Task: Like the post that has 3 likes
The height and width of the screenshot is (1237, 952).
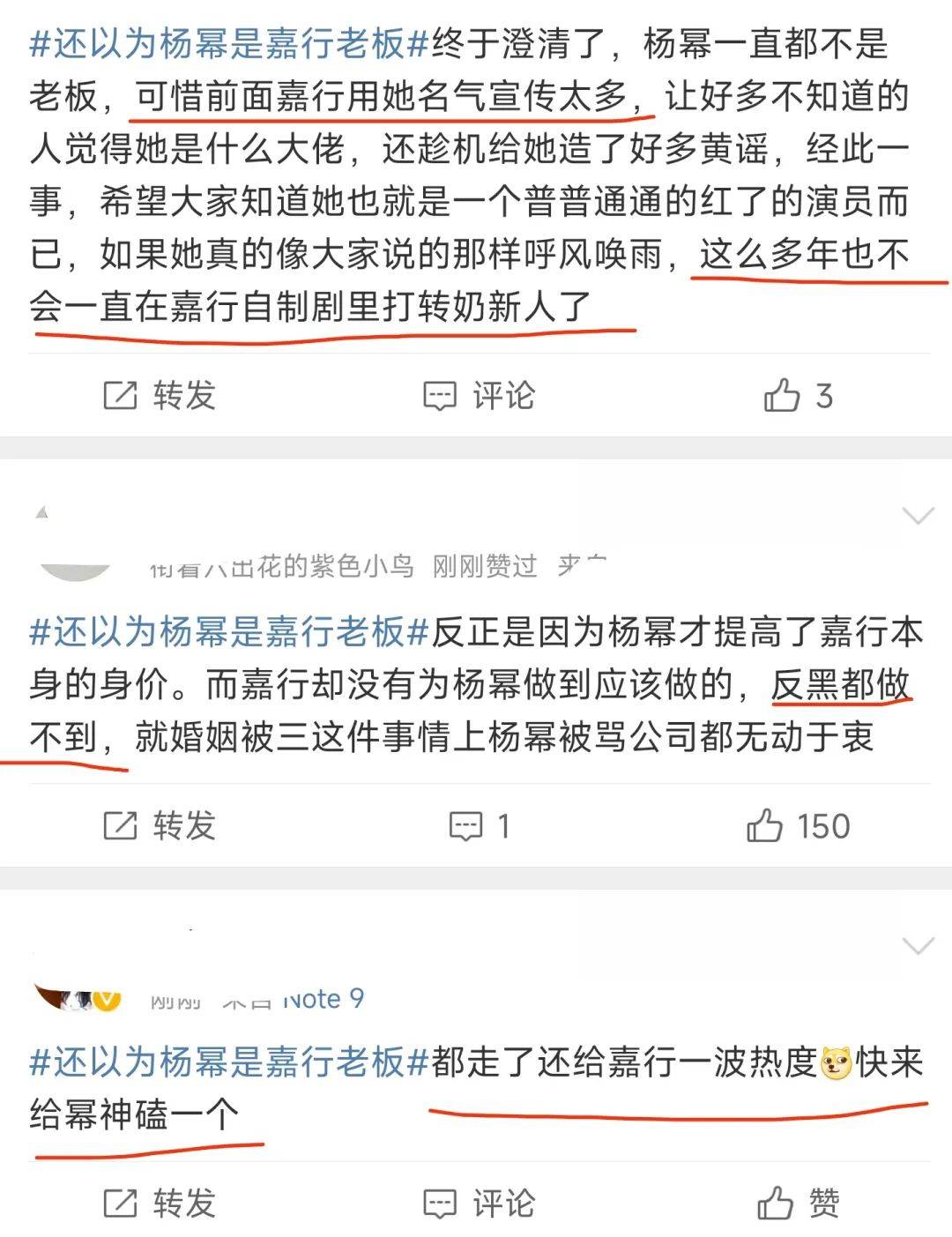Action: pos(798,395)
